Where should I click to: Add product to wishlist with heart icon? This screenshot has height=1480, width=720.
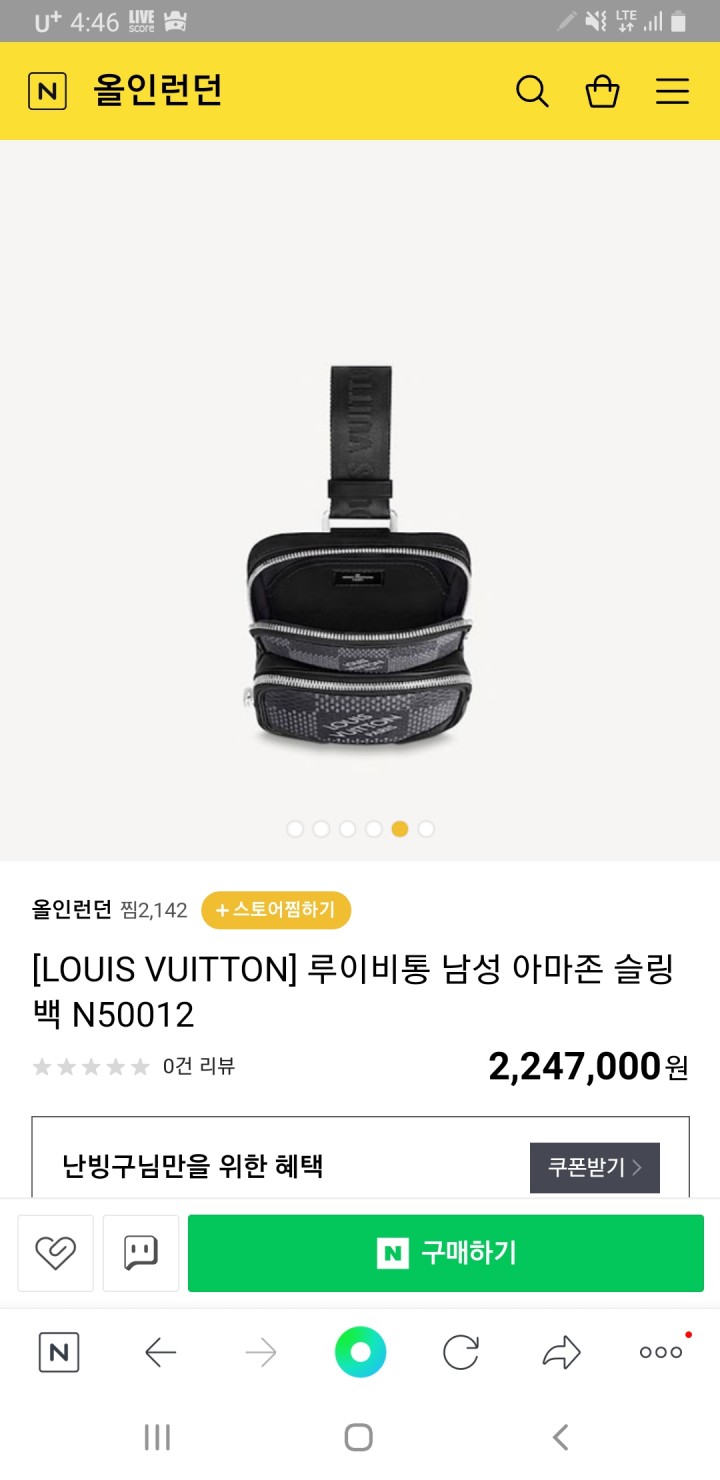point(55,1253)
